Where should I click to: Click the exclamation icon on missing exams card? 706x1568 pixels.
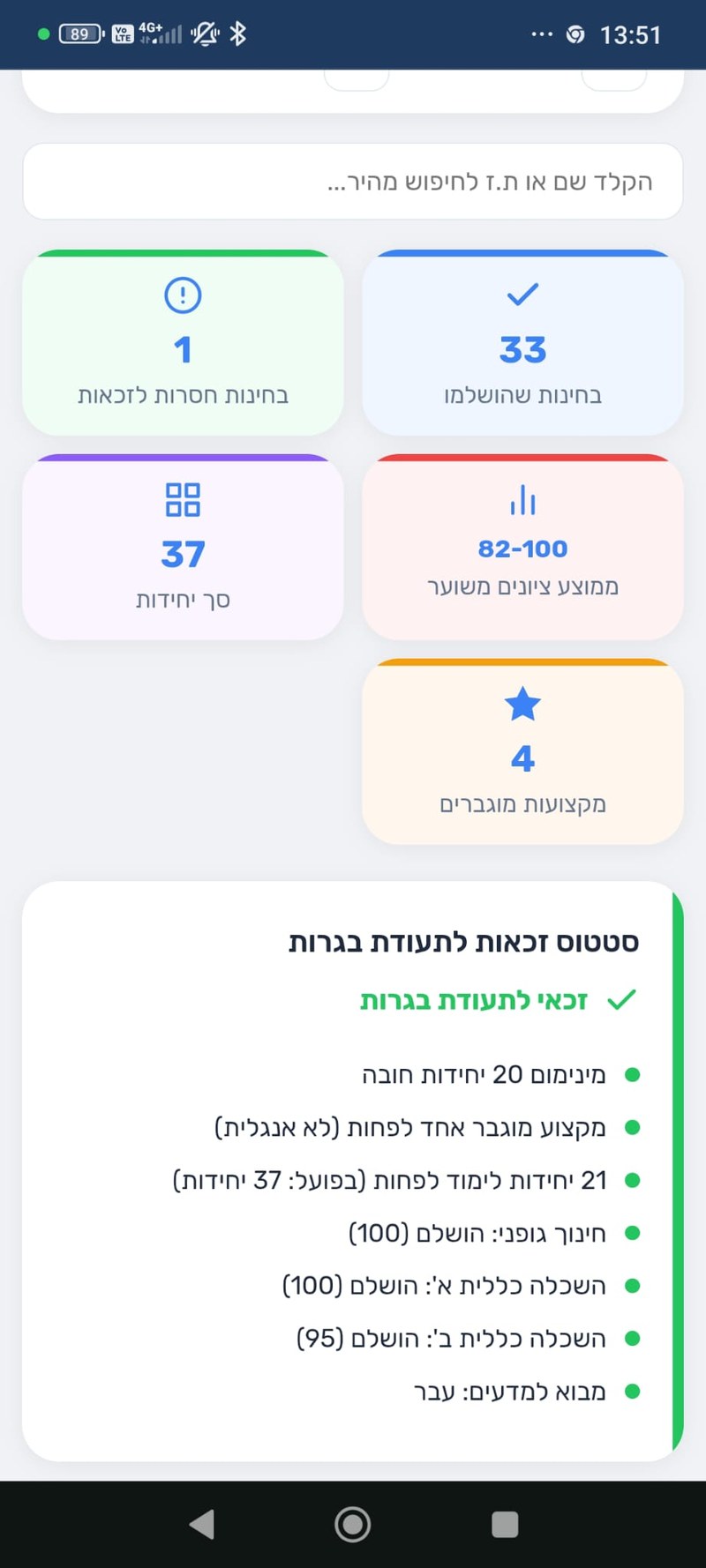point(183,295)
